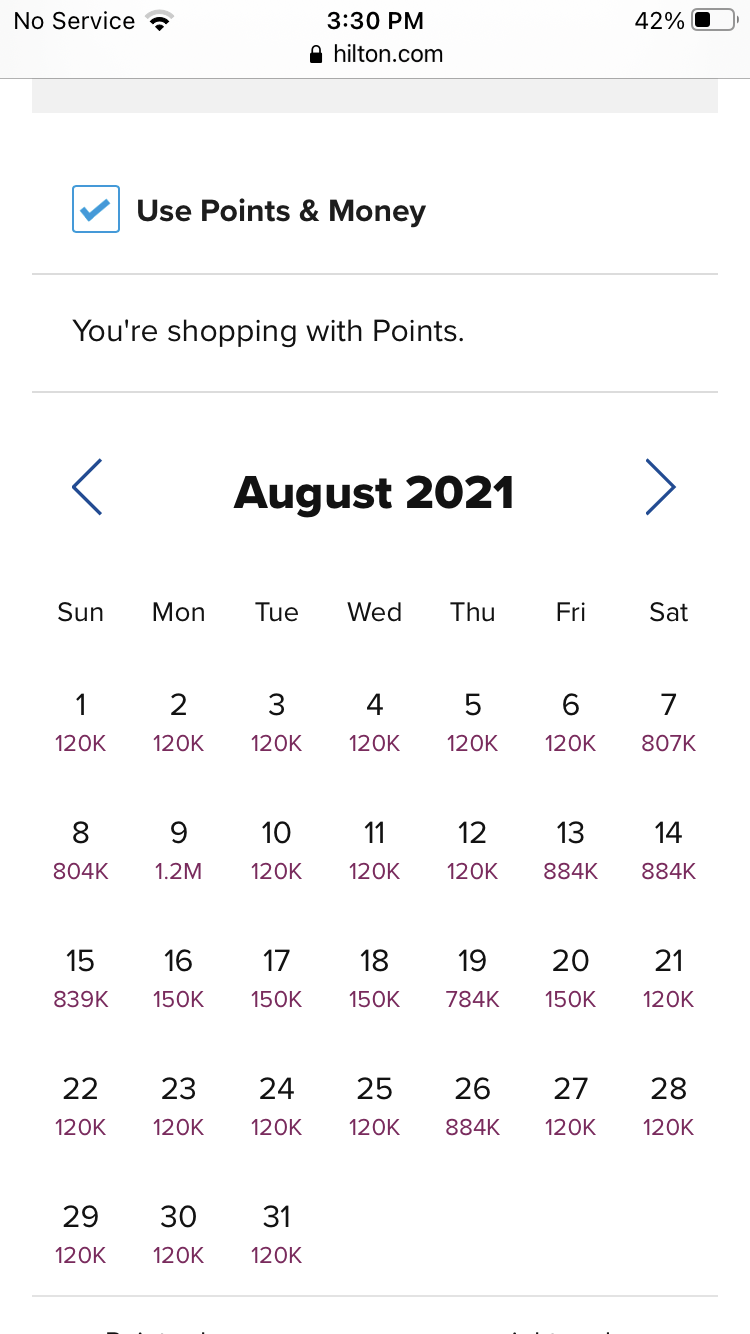Select August 31 at 120K points
The height and width of the screenshot is (1334, 750).
pyautogui.click(x=276, y=1234)
